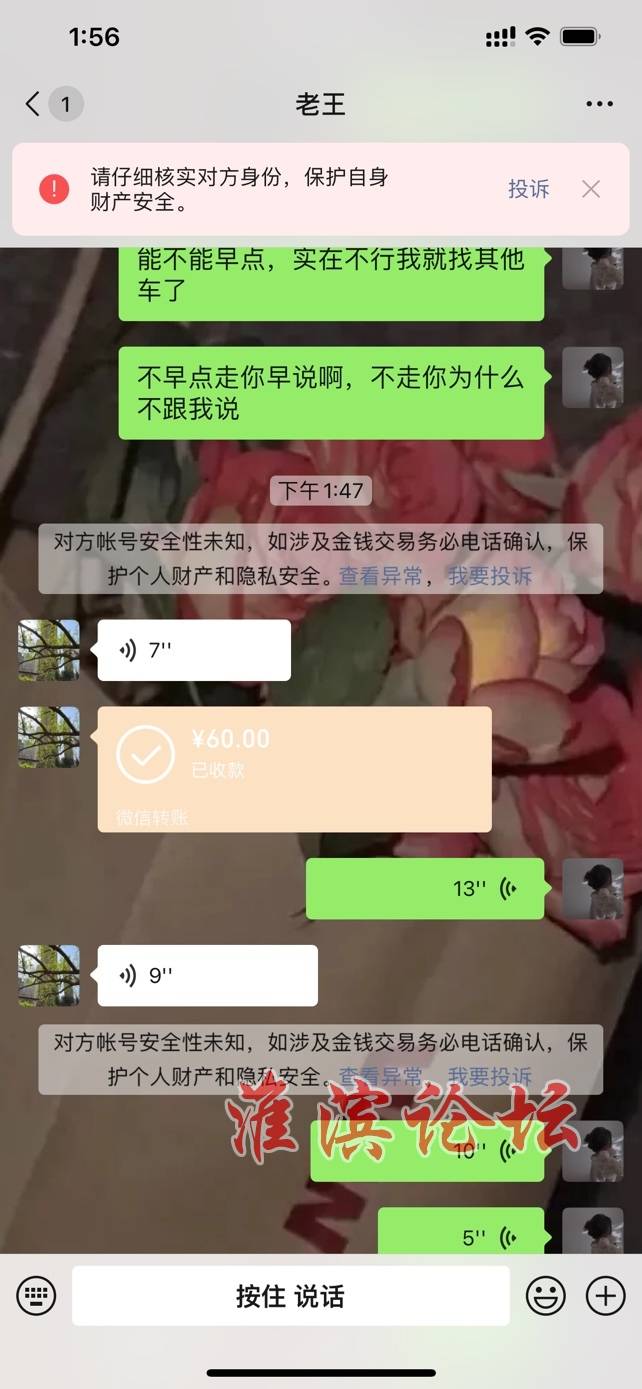
Task: Tap the 按住 说话 voice button
Action: [290, 1296]
